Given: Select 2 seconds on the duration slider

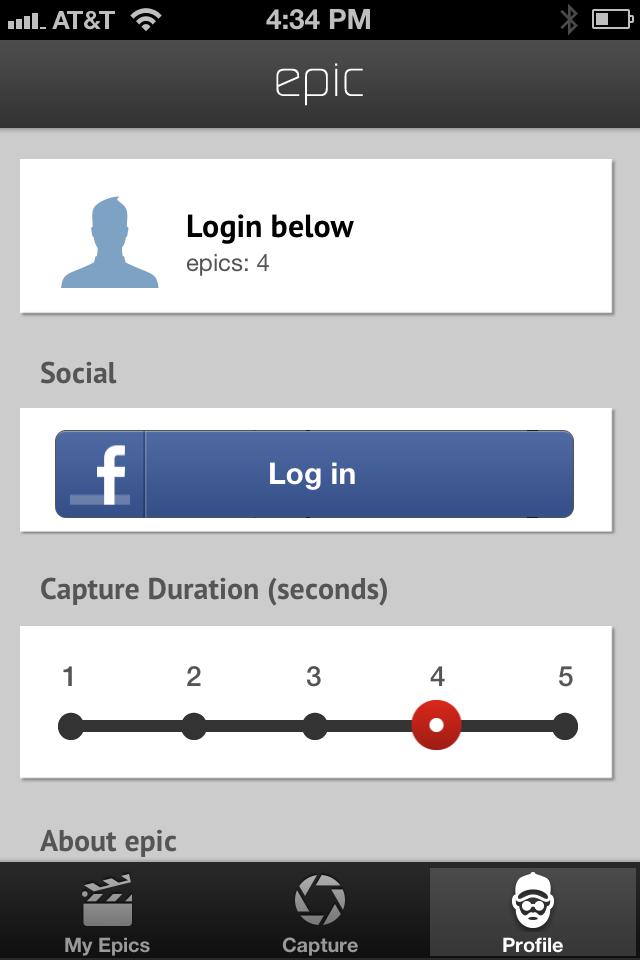Looking at the screenshot, I should (x=194, y=726).
